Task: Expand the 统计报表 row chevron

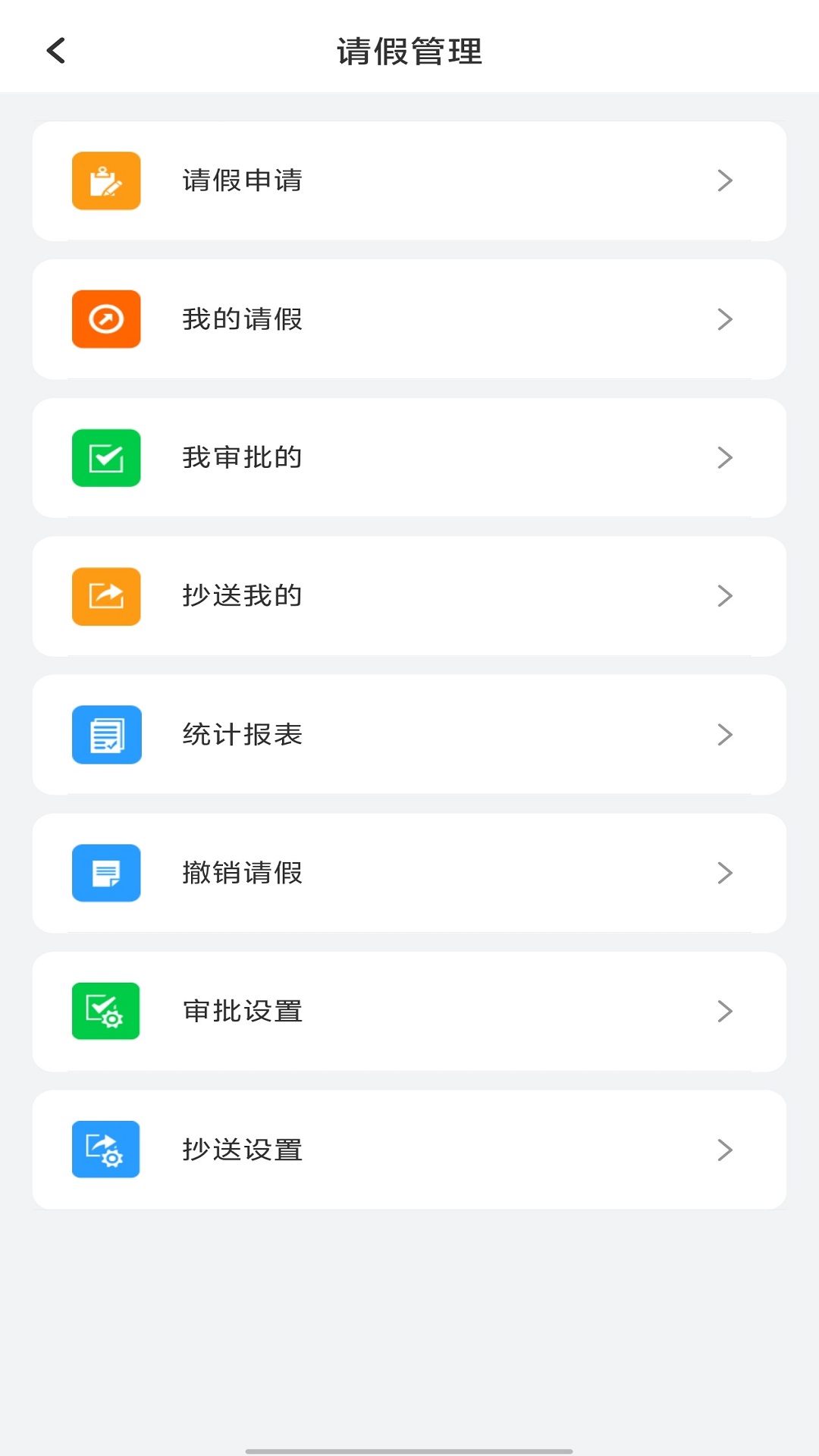Action: pos(726,734)
